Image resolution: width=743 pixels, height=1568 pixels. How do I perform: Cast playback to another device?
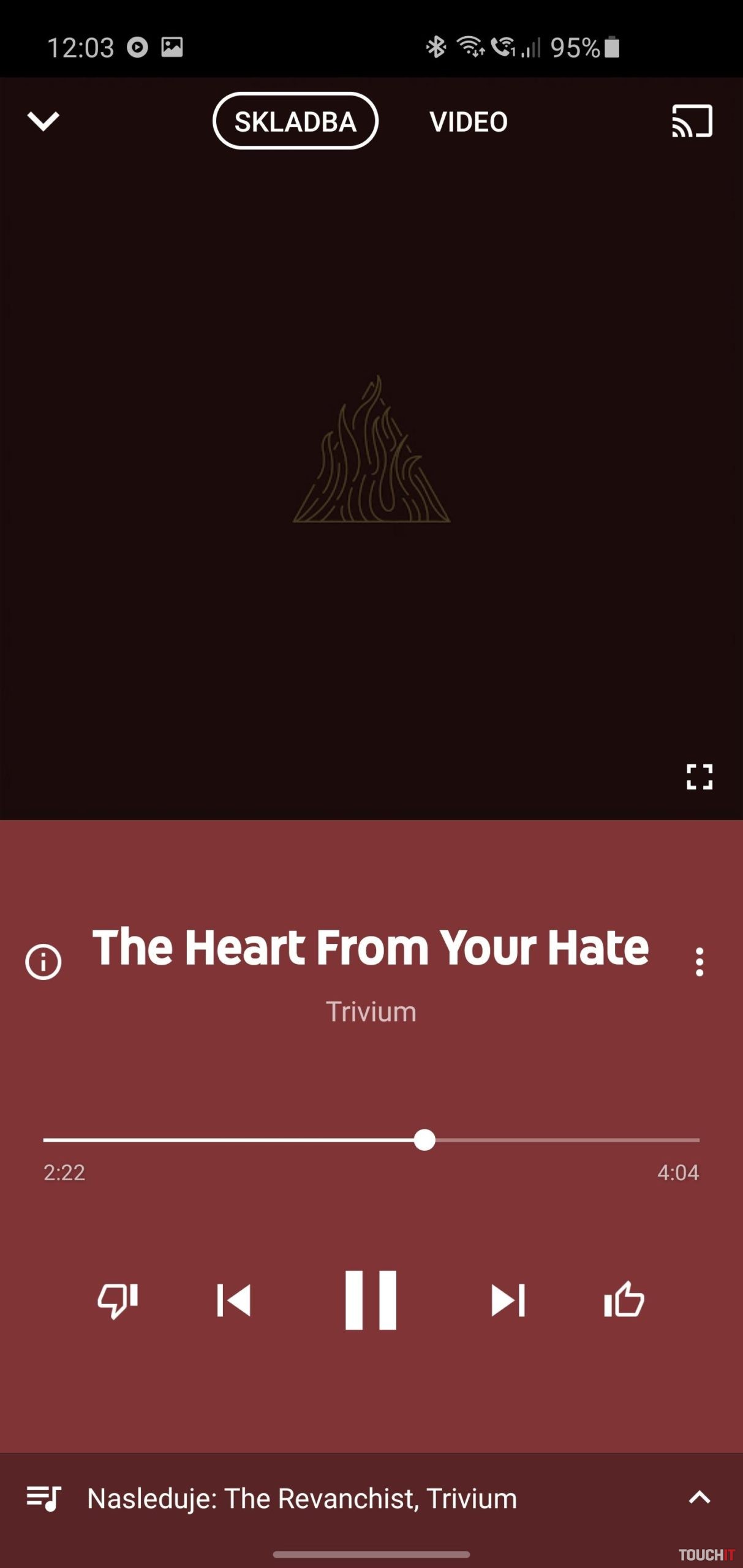pos(692,121)
